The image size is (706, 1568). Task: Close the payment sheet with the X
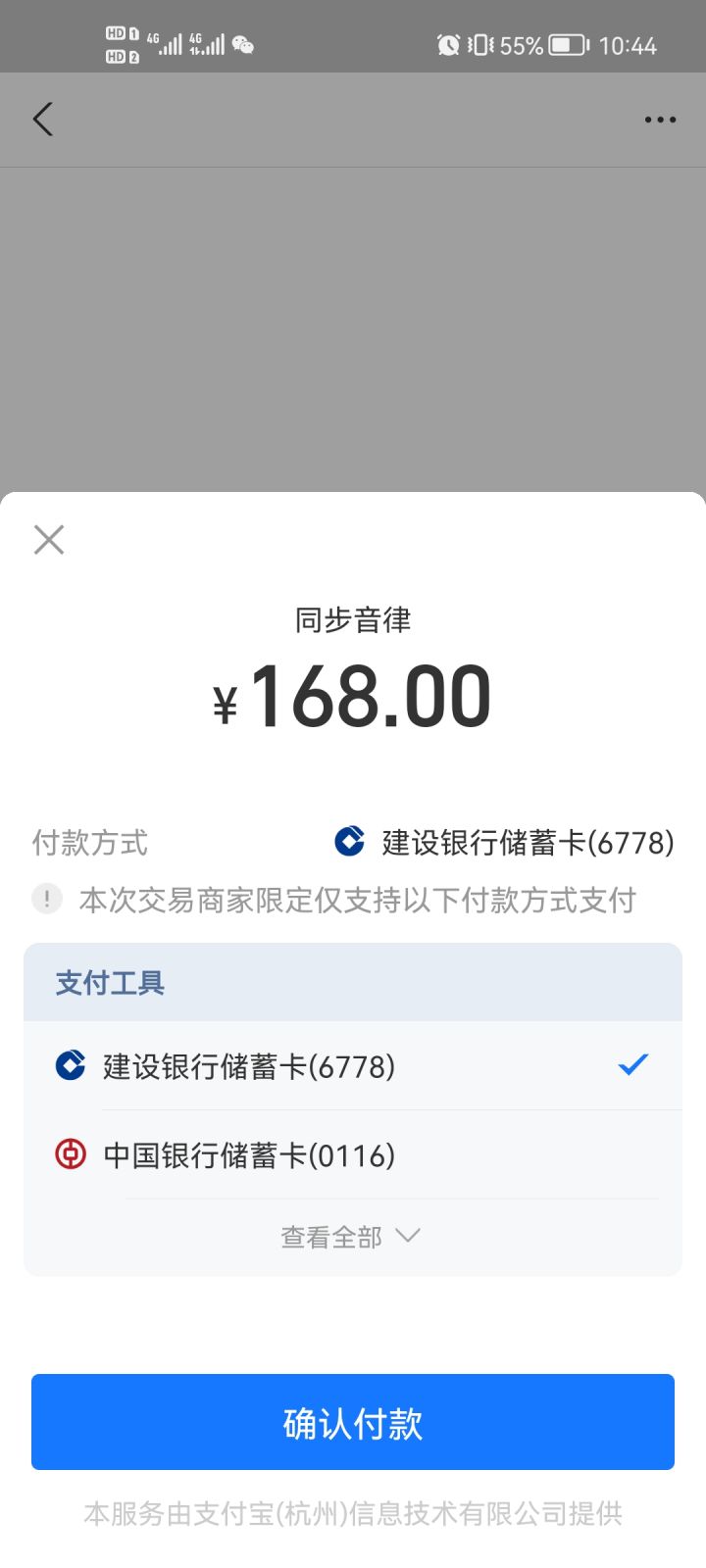point(48,540)
